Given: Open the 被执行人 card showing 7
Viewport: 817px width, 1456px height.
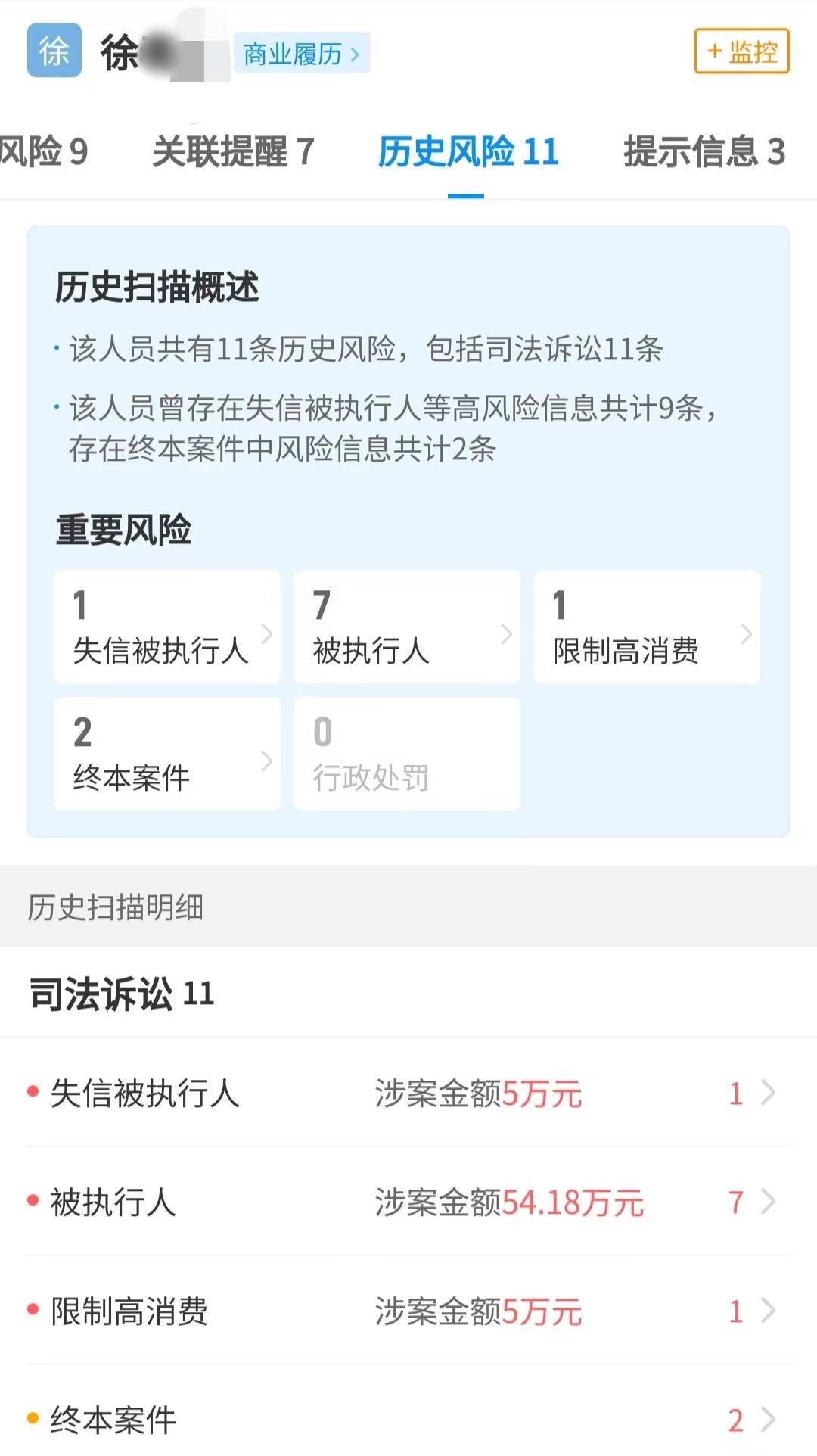Looking at the screenshot, I should pos(407,627).
